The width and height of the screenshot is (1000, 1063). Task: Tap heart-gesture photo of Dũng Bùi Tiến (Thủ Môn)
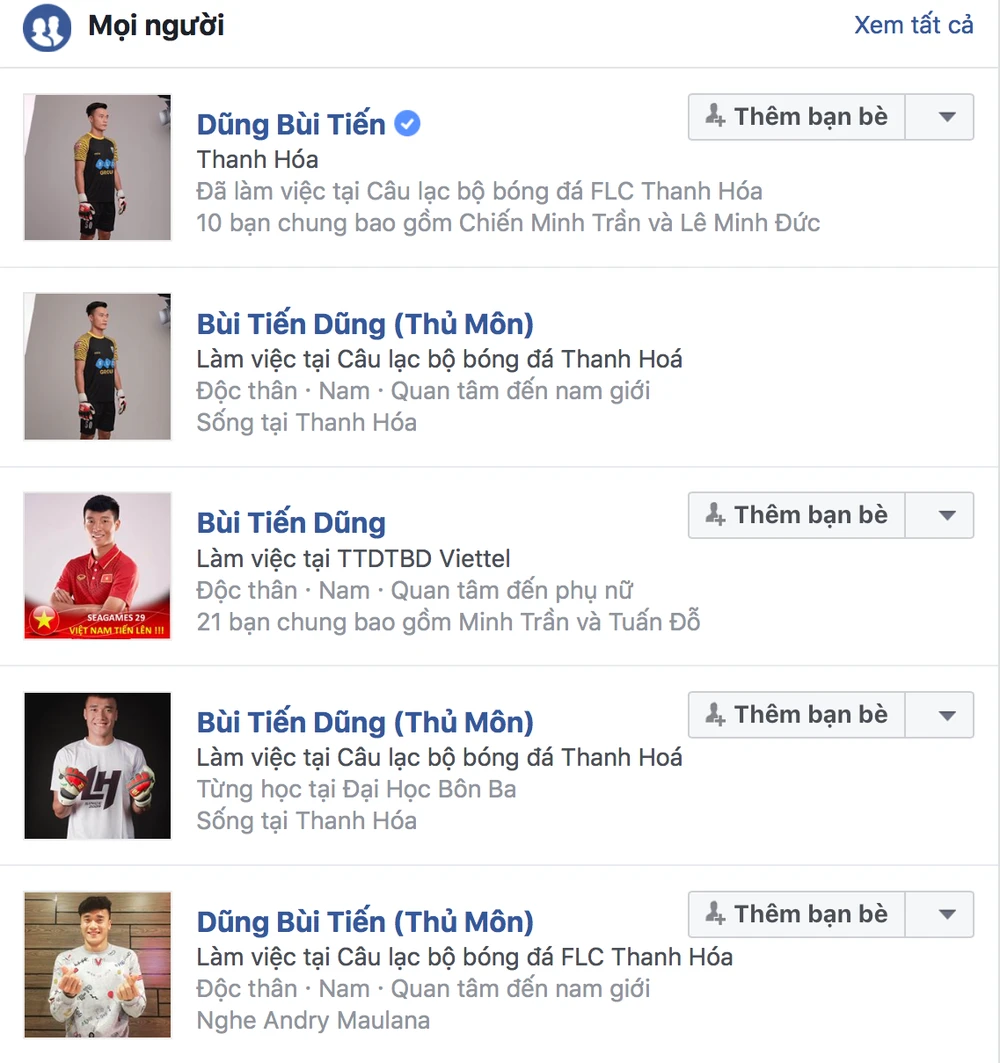pyautogui.click(x=97, y=963)
